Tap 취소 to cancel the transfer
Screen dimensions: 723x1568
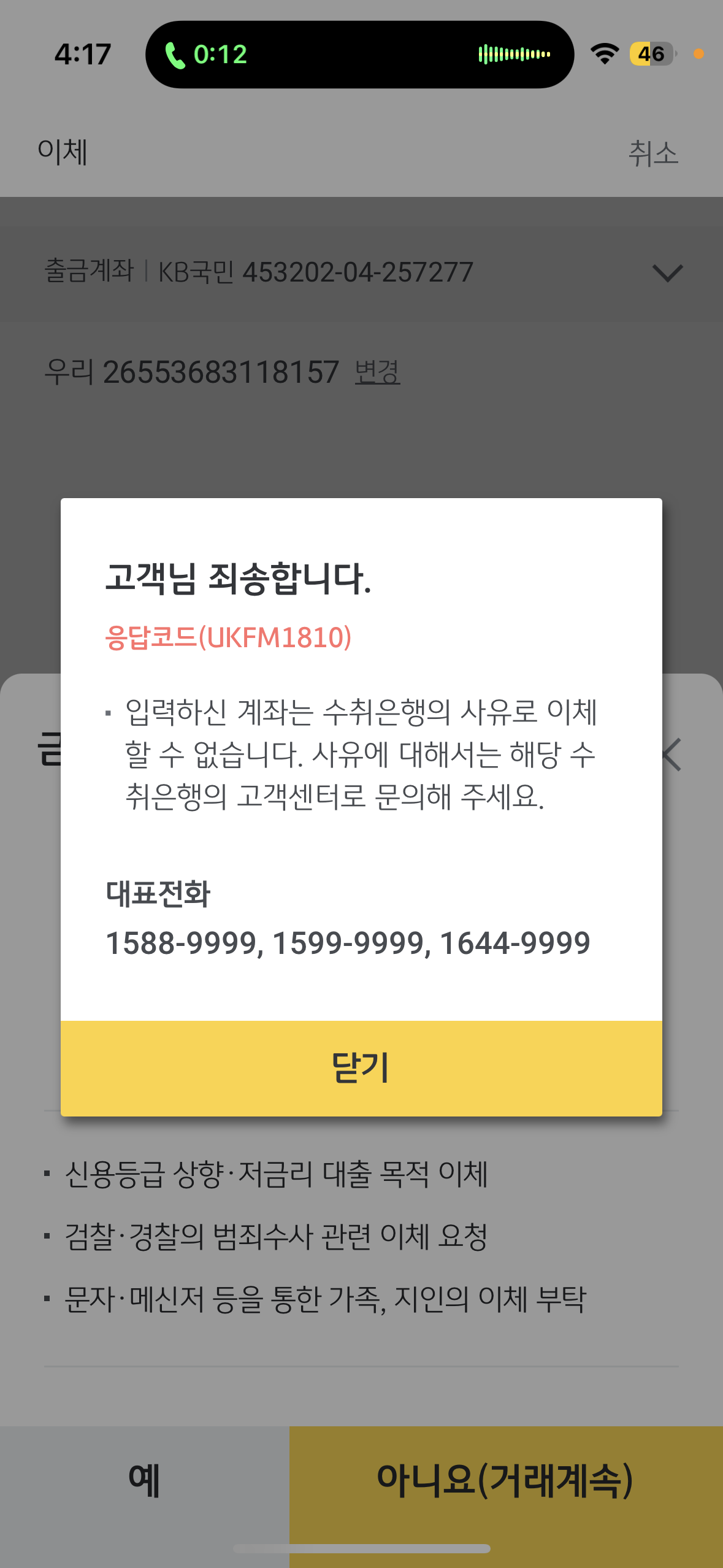(x=652, y=153)
